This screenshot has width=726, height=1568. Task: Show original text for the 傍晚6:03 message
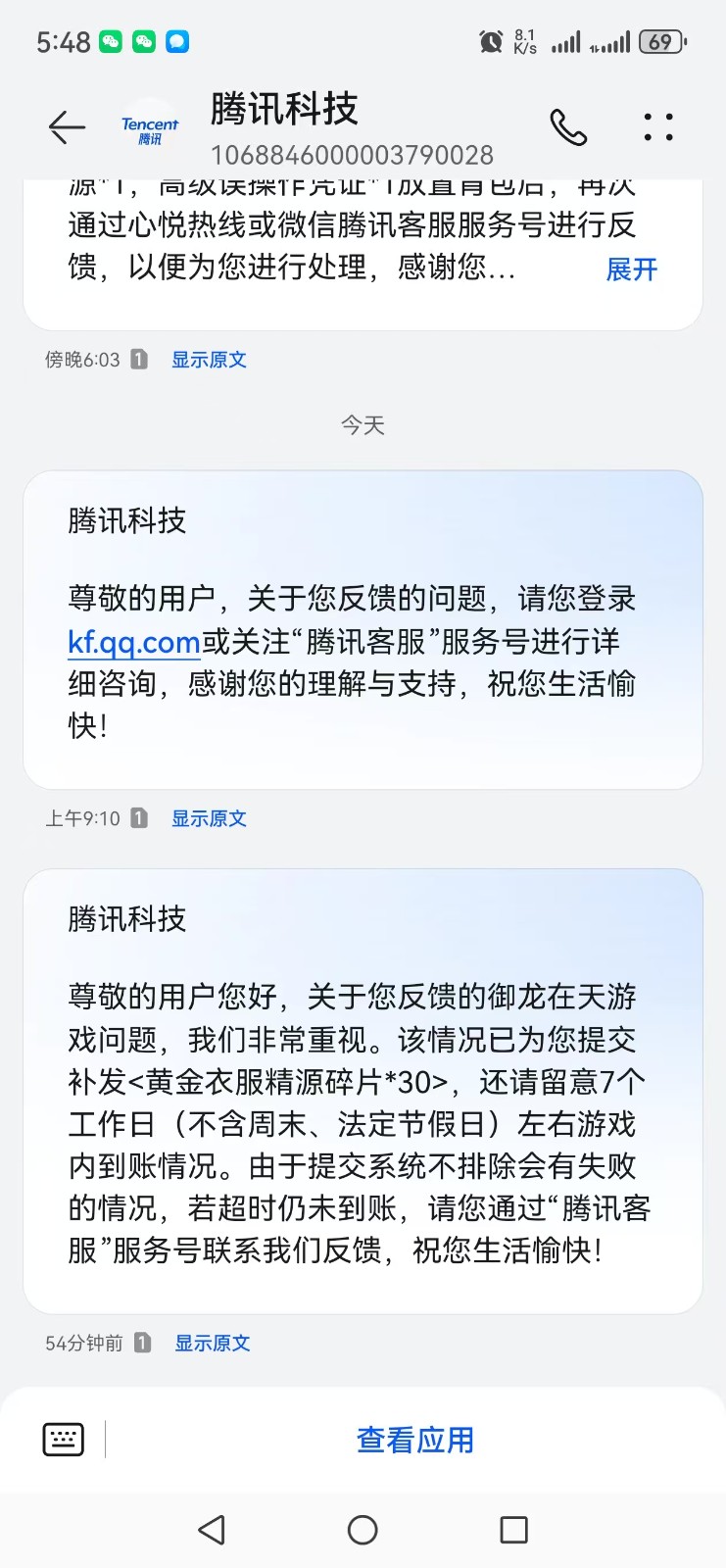point(209,360)
